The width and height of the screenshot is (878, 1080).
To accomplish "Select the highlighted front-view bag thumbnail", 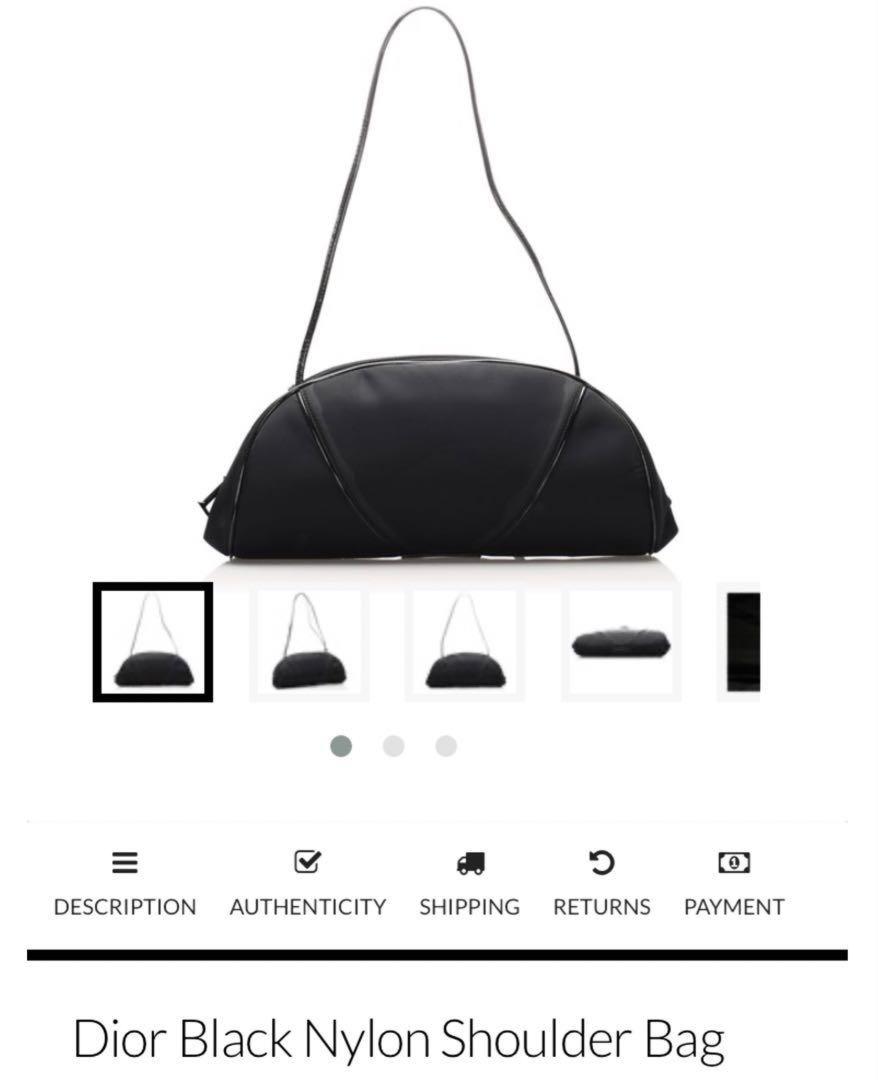I will pyautogui.click(x=153, y=642).
